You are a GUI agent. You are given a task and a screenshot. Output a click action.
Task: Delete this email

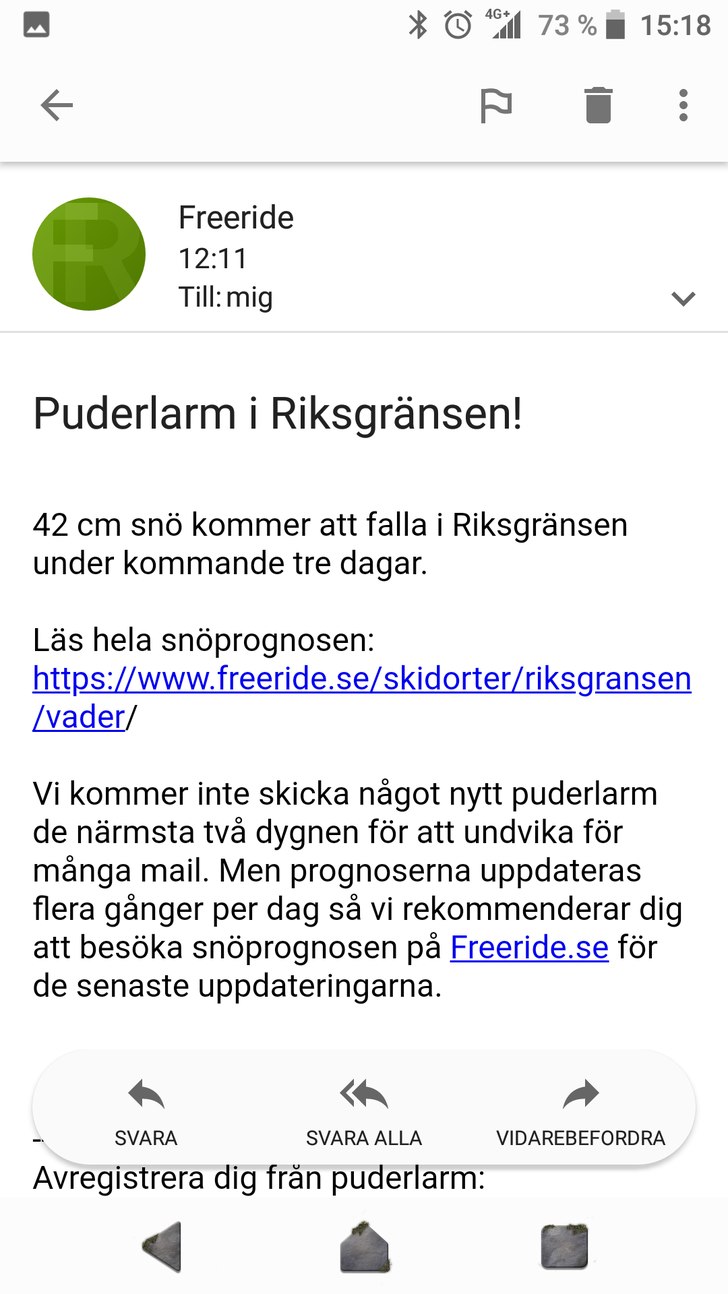click(x=598, y=105)
